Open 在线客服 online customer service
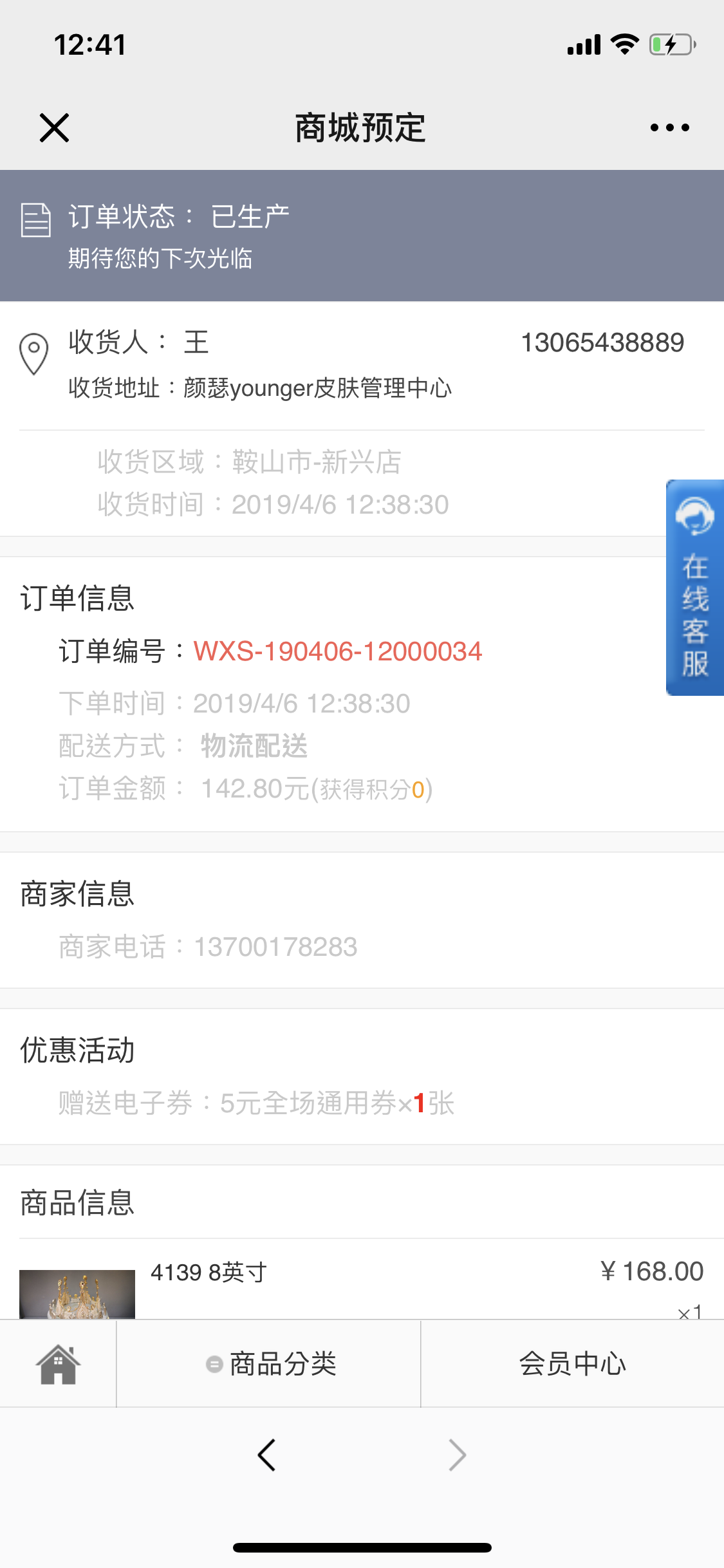 coord(695,587)
